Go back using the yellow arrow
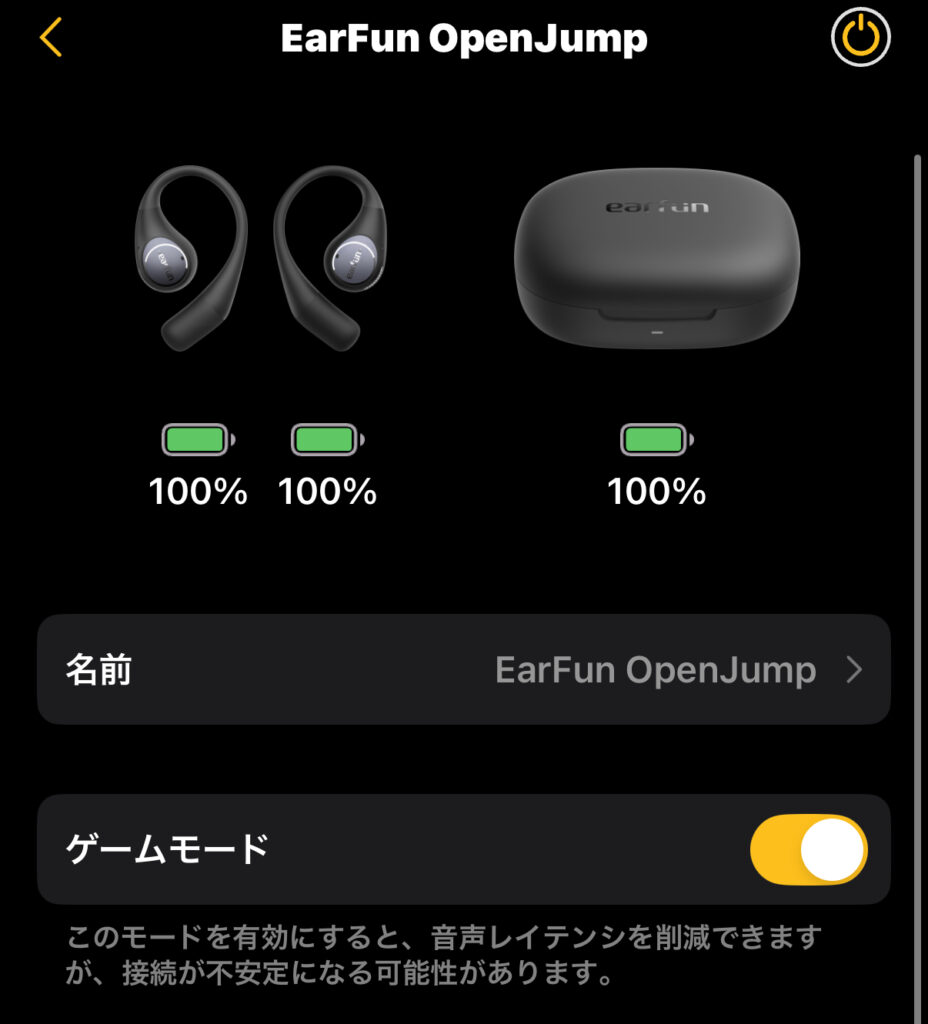 (x=51, y=38)
